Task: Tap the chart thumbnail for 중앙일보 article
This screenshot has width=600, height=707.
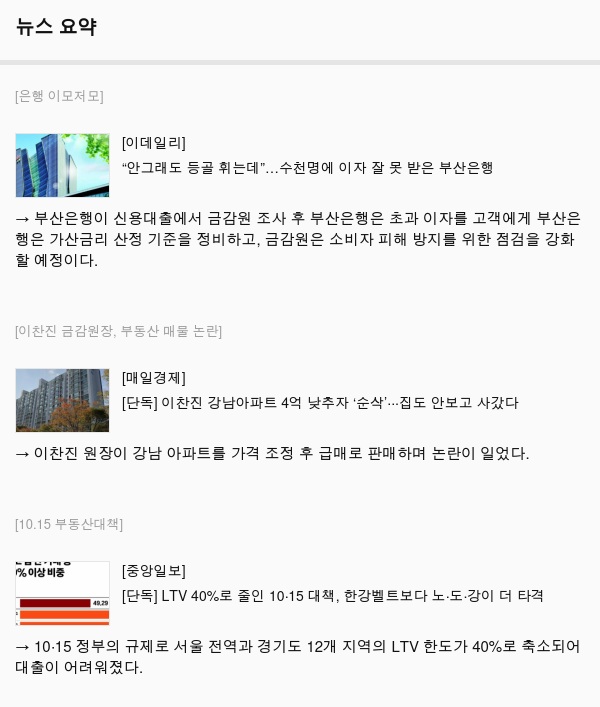Action: pyautogui.click(x=62, y=593)
